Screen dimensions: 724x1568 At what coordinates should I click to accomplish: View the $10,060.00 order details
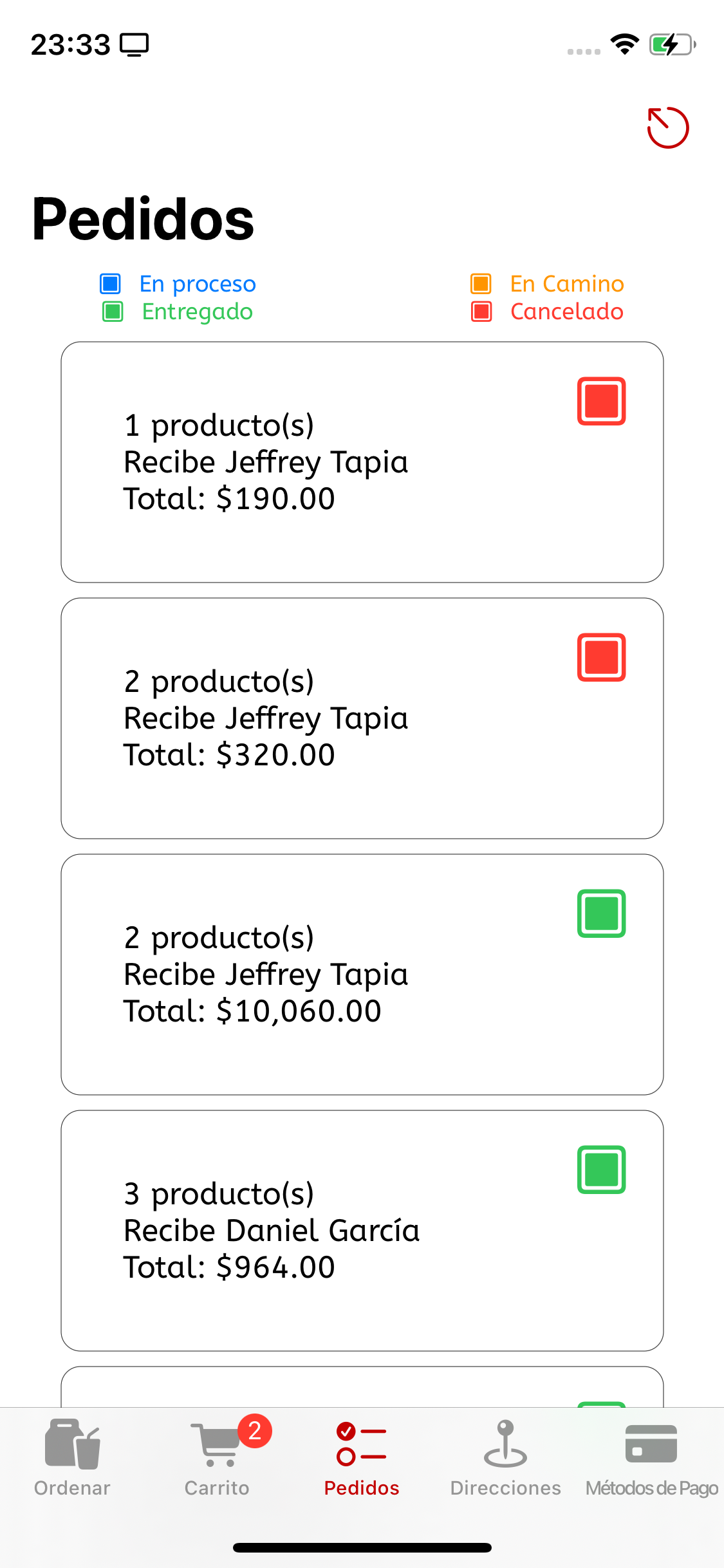(x=362, y=975)
